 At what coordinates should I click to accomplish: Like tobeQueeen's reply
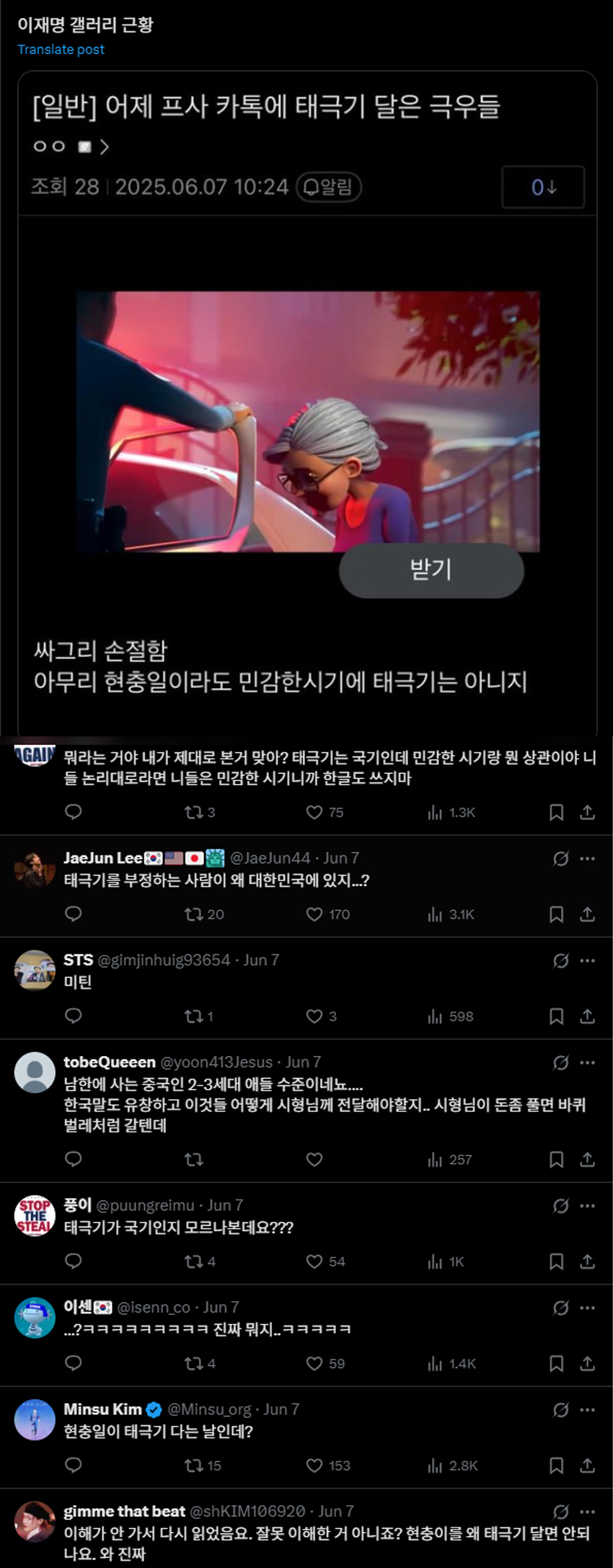tap(314, 1160)
